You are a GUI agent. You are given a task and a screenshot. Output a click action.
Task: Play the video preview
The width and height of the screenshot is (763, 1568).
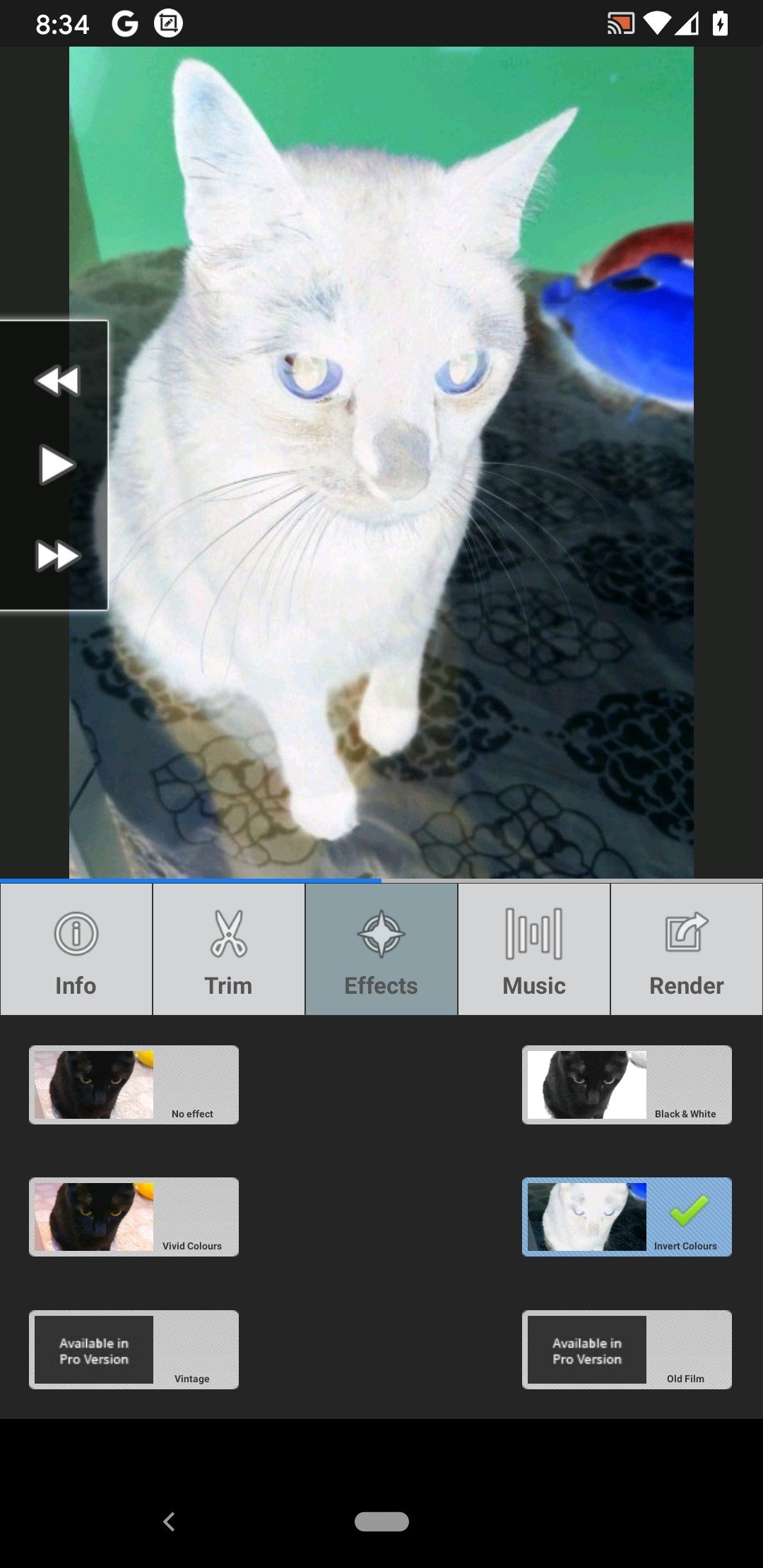56,465
